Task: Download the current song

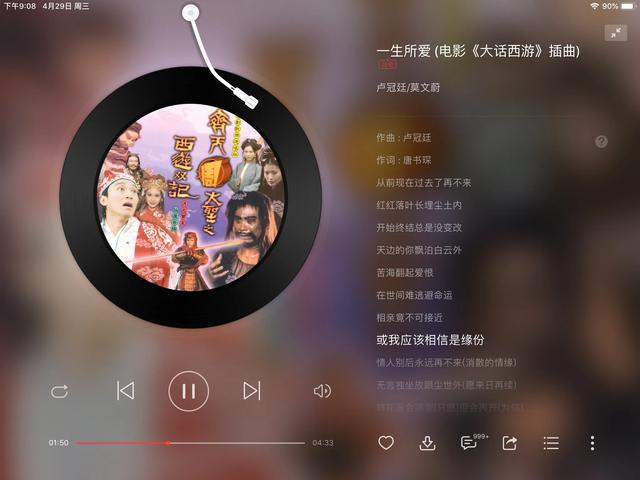Action: (x=427, y=443)
